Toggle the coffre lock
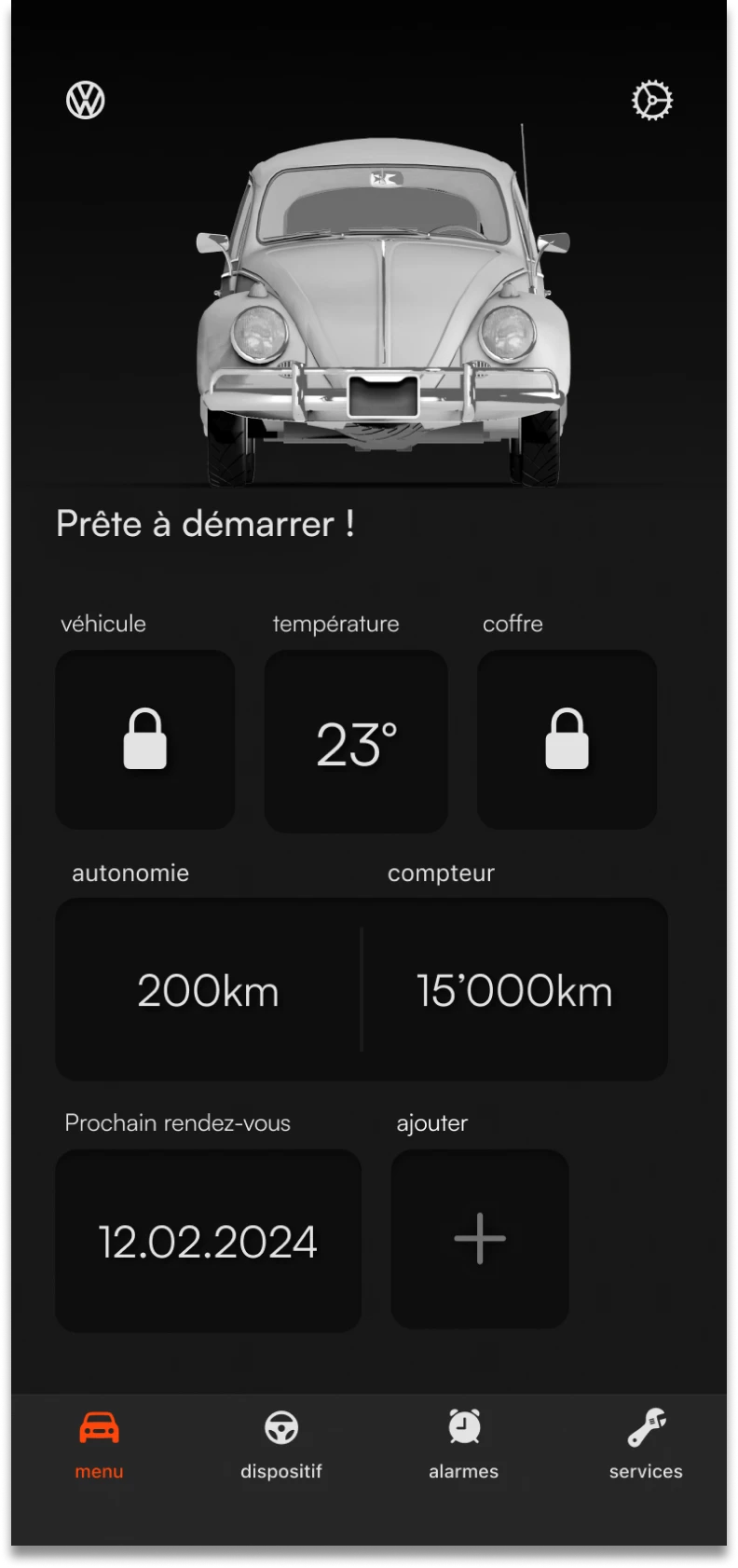The height and width of the screenshot is (1568, 738). [567, 739]
